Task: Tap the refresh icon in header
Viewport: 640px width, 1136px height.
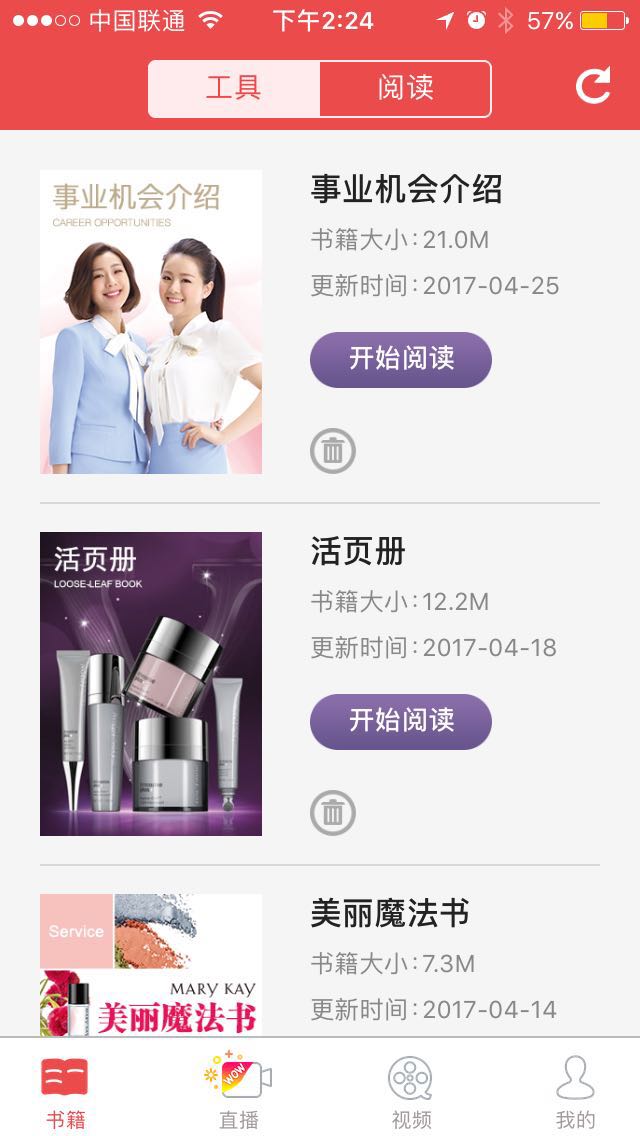Action: (x=593, y=87)
